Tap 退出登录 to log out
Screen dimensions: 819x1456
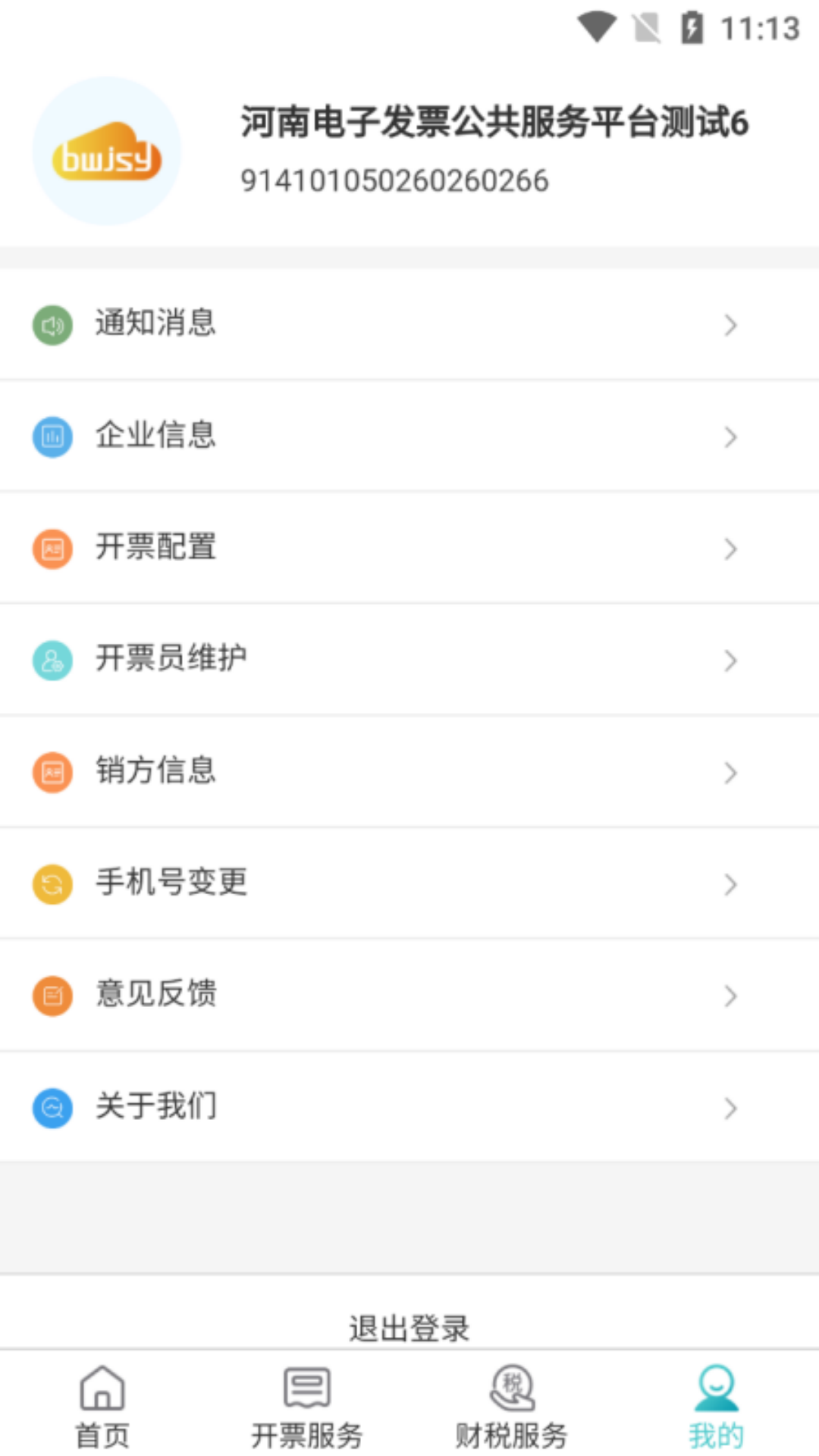click(x=409, y=1327)
